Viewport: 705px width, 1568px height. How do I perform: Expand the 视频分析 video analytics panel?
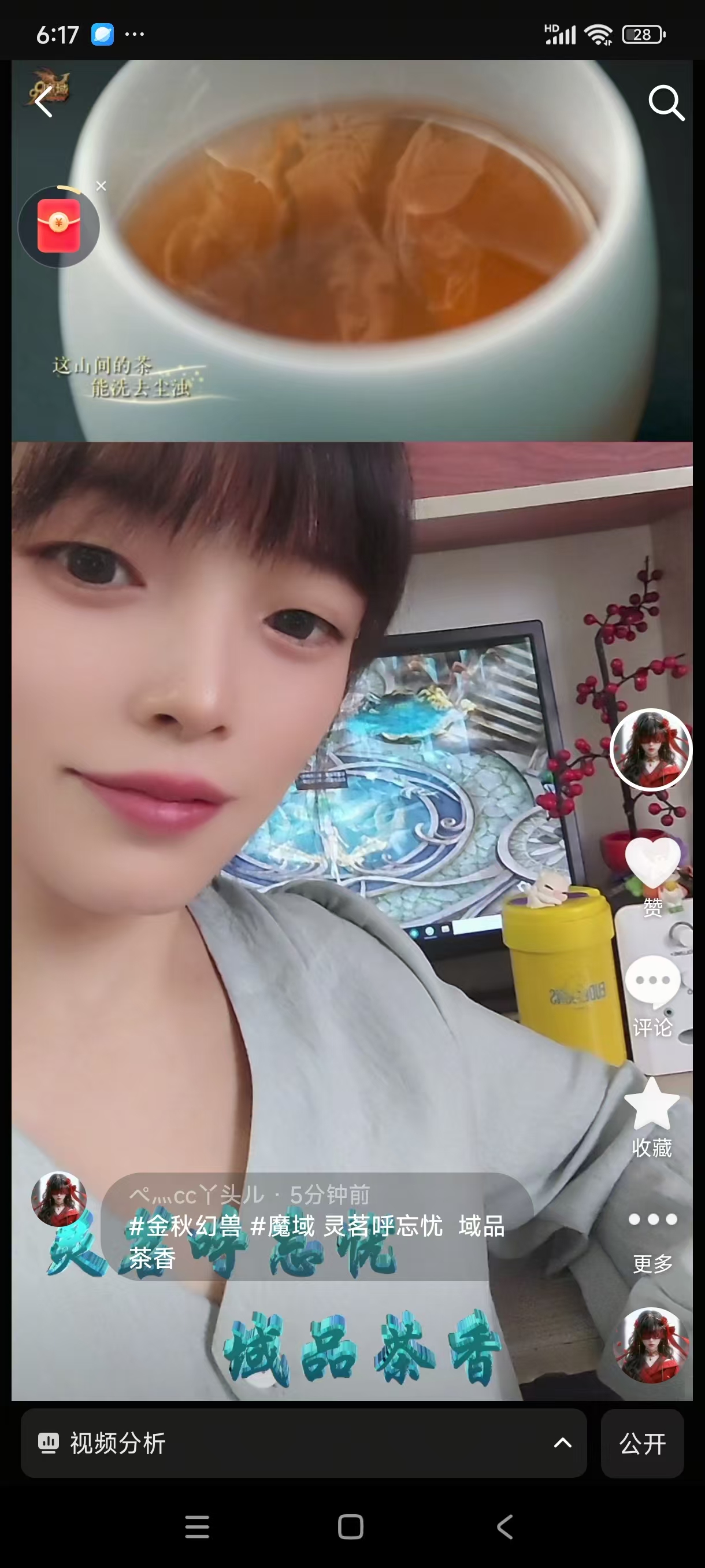click(303, 1443)
